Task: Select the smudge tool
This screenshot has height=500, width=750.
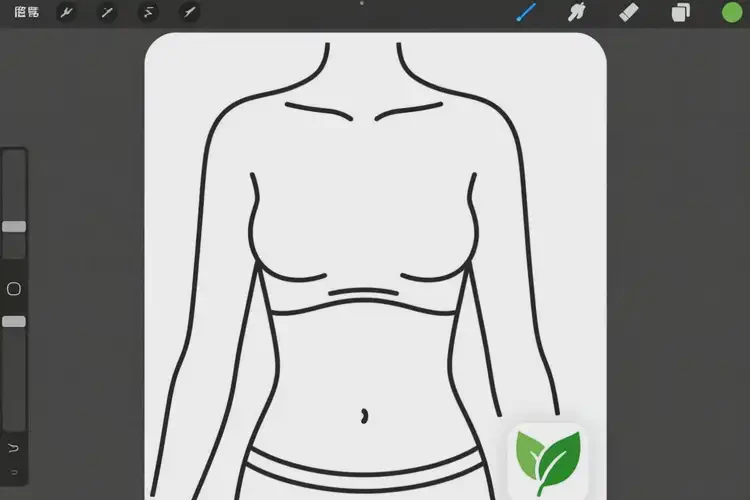Action: pos(577,13)
